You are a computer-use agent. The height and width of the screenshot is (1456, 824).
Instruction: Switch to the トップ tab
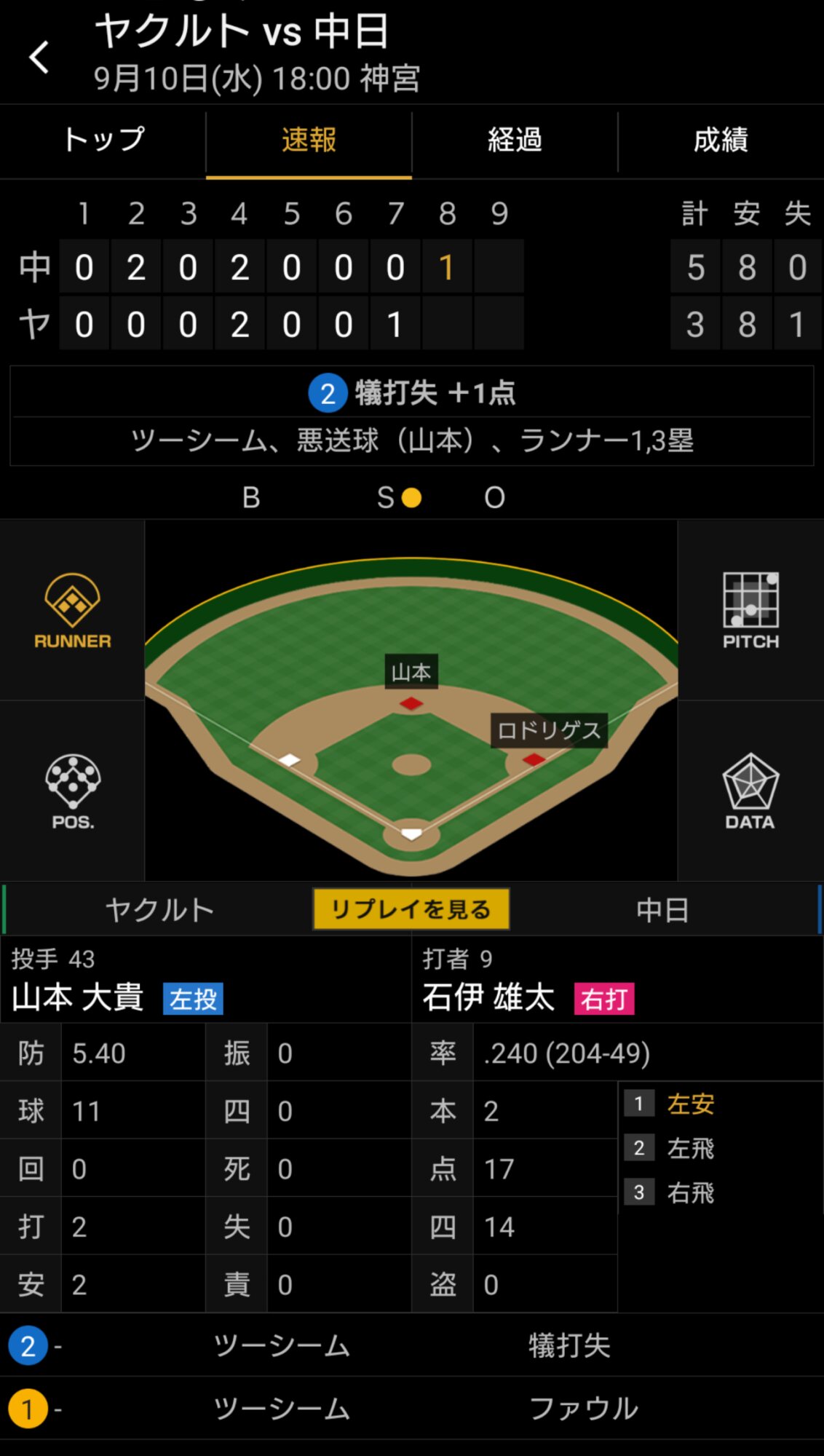pos(103,140)
